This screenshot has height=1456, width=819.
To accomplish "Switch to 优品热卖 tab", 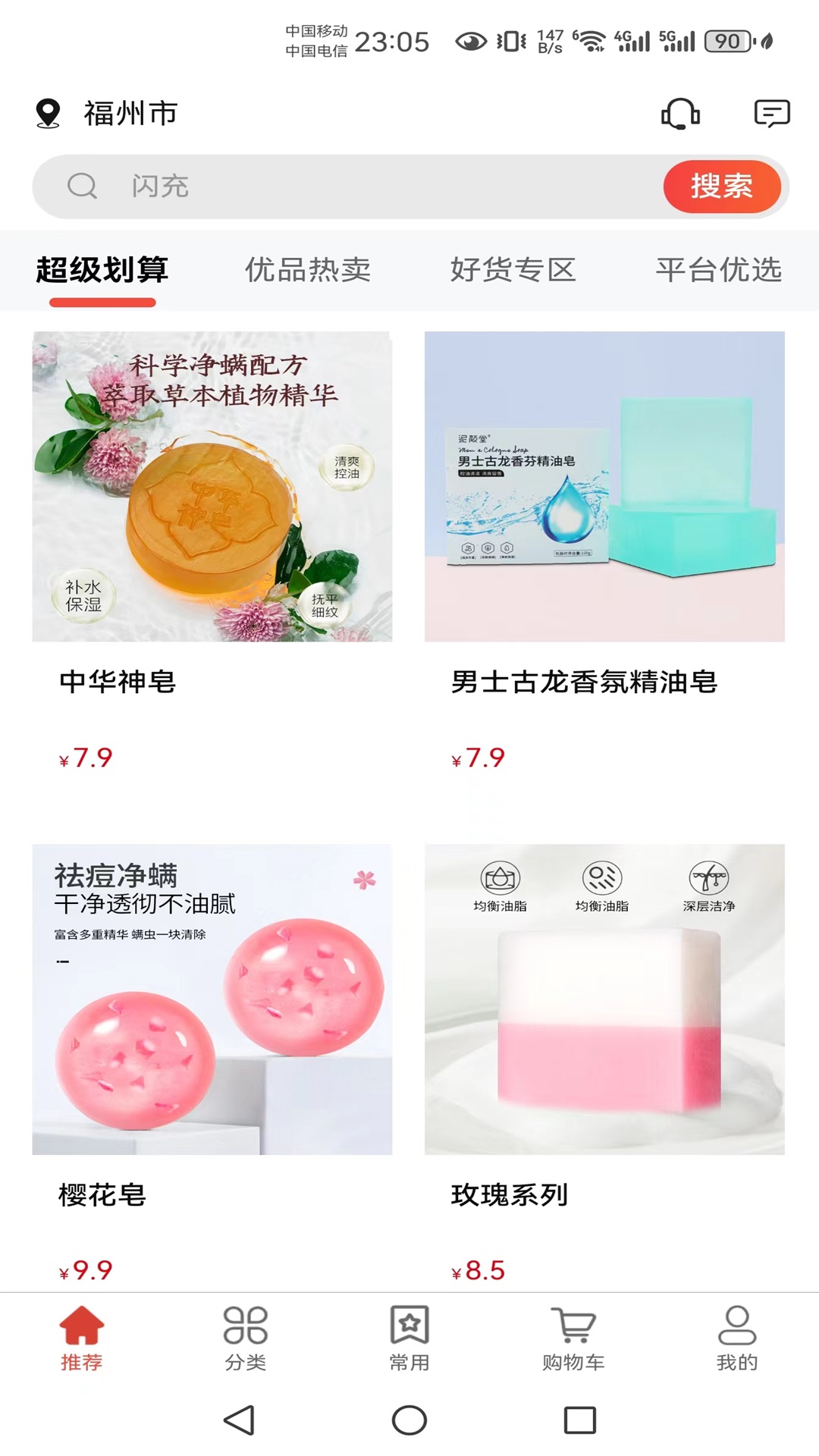I will click(308, 271).
